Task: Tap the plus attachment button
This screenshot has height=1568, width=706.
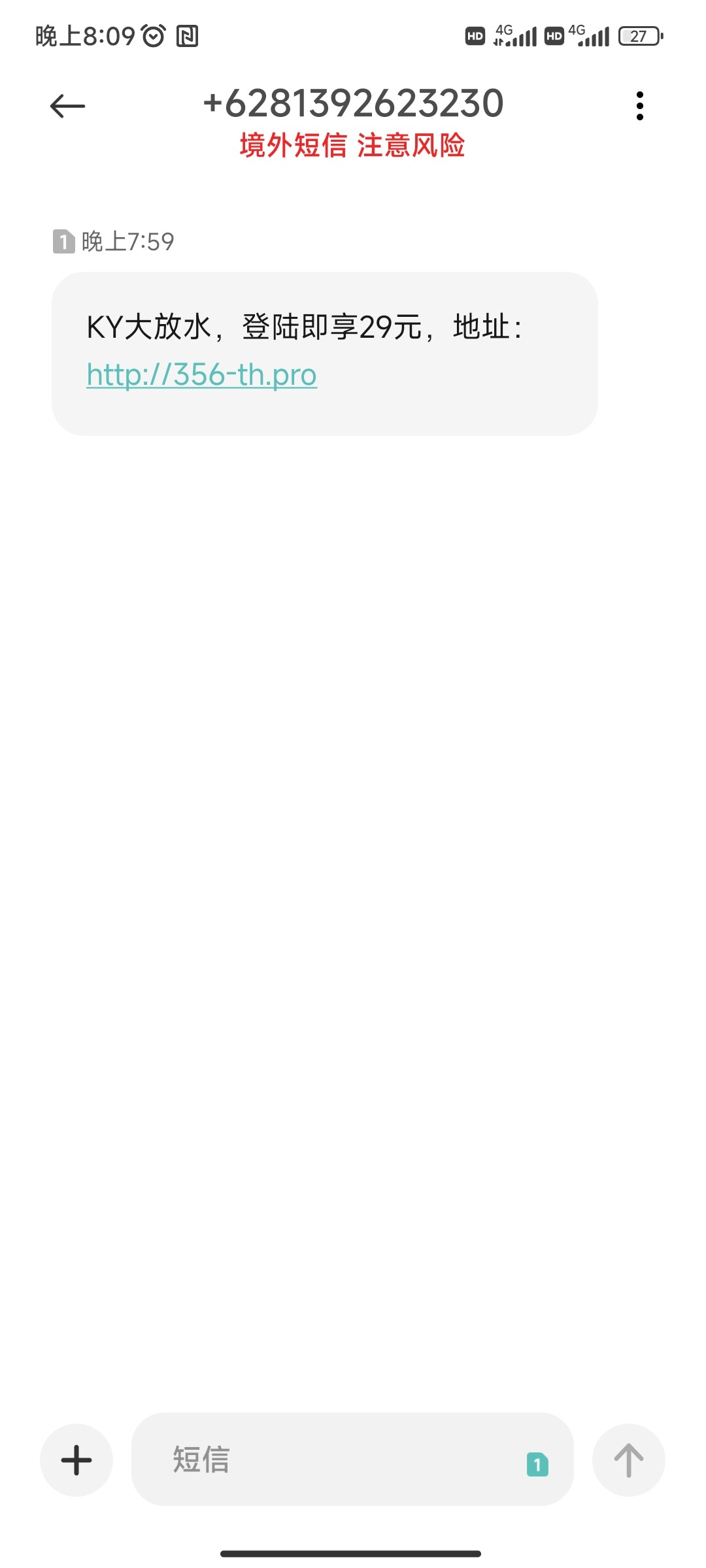Action: tap(76, 1460)
